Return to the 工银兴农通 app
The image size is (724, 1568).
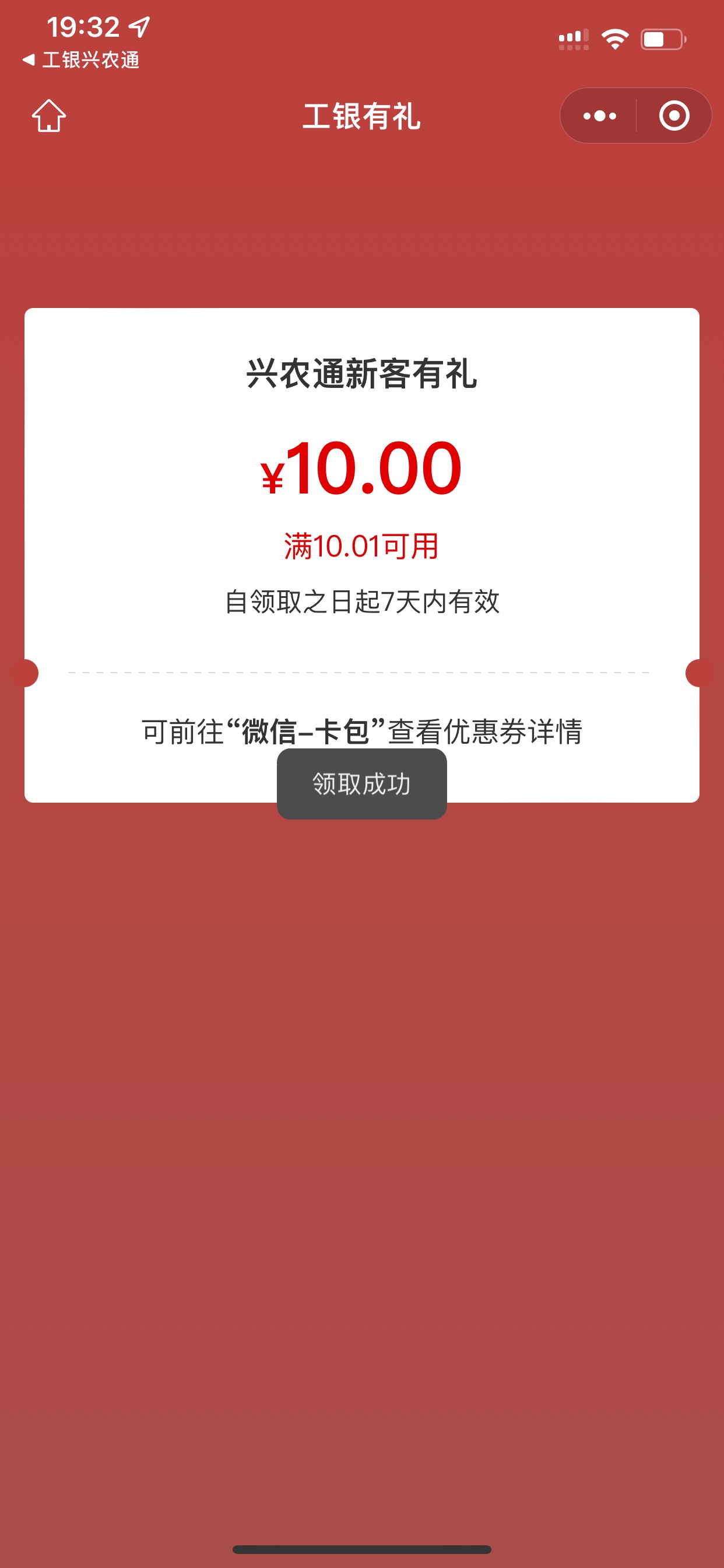pos(81,60)
